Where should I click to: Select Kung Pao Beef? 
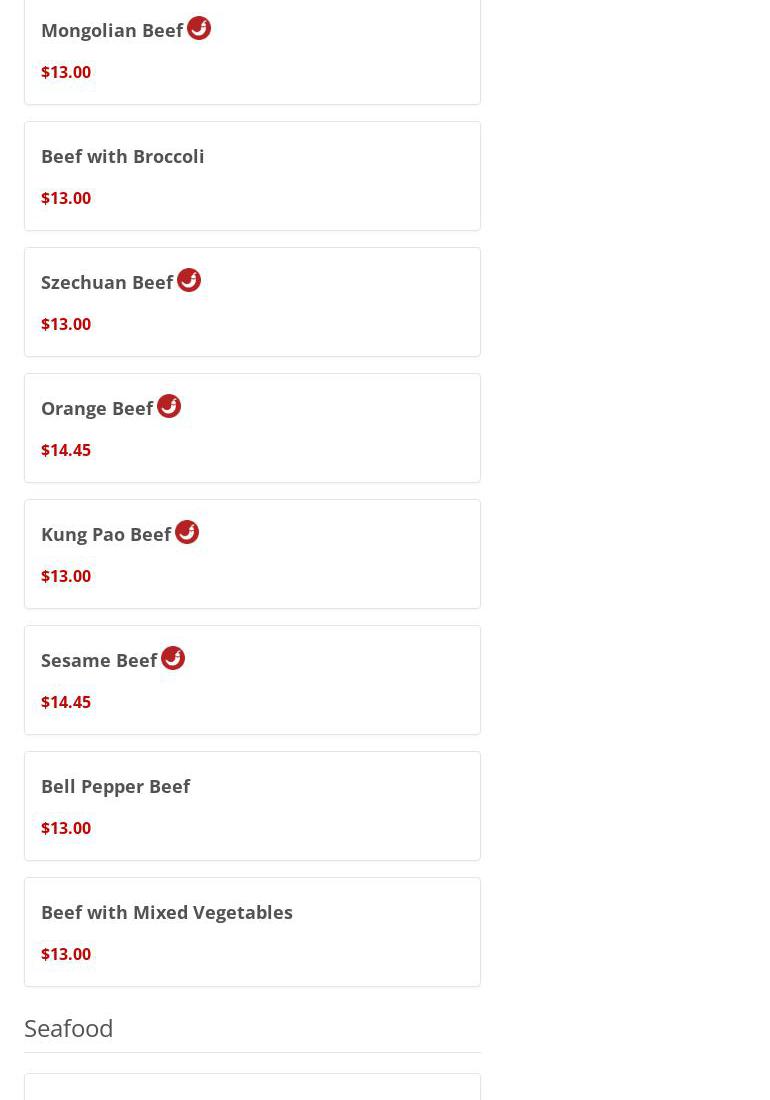tap(106, 535)
